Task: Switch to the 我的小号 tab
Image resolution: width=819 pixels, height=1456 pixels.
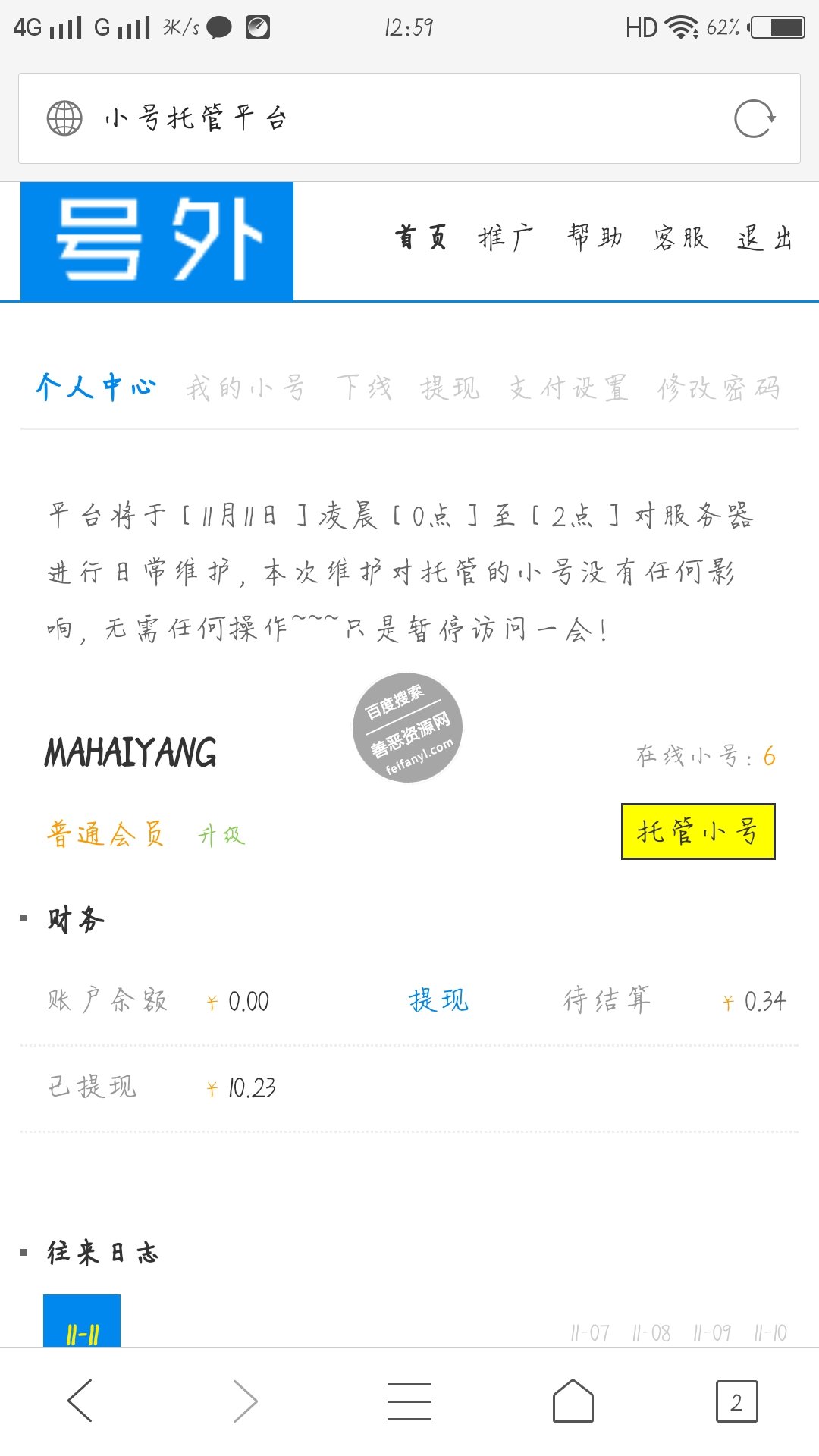Action: click(x=246, y=388)
